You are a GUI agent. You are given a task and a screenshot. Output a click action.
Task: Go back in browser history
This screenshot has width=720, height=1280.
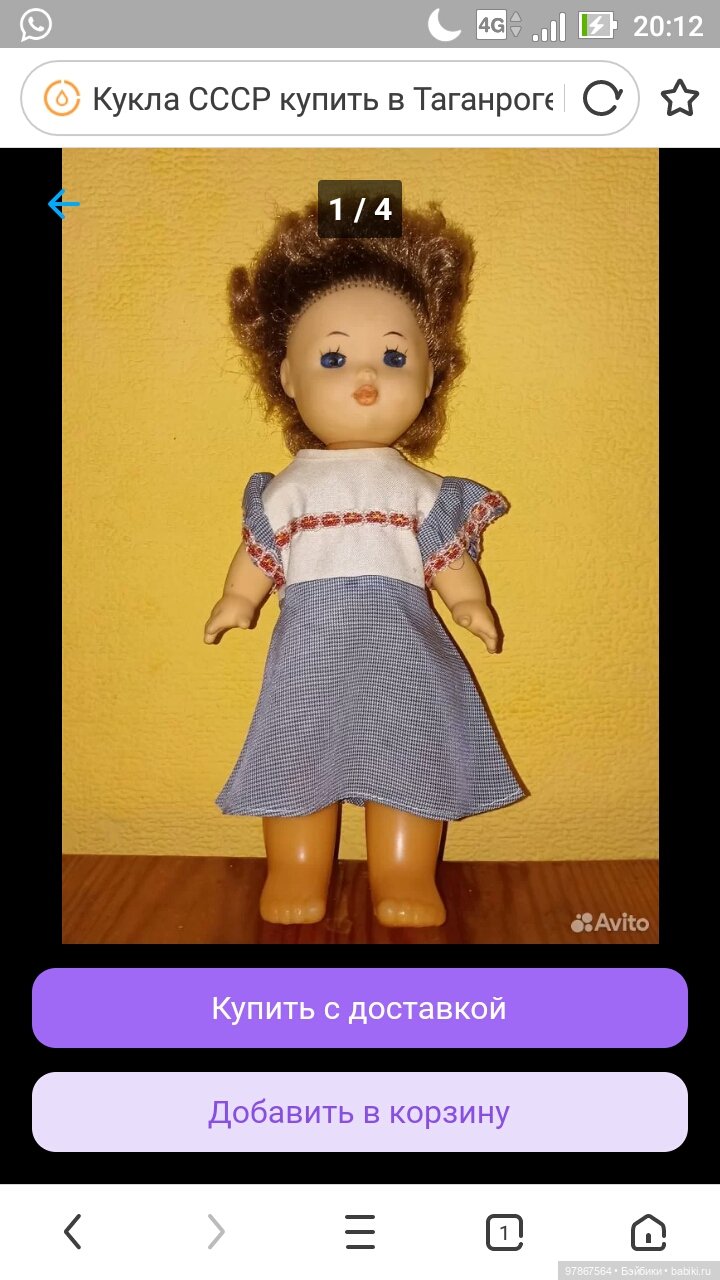click(x=72, y=1232)
